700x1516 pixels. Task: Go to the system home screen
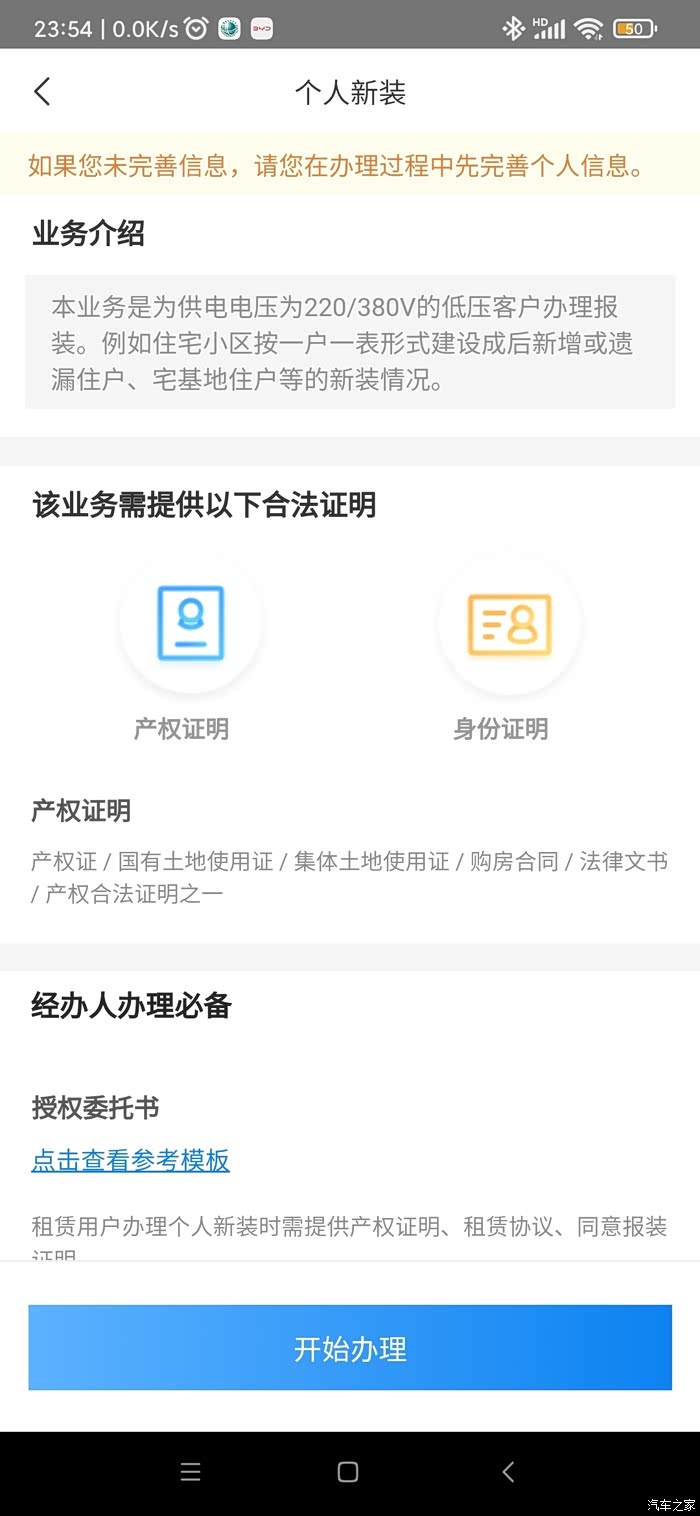[x=348, y=1471]
